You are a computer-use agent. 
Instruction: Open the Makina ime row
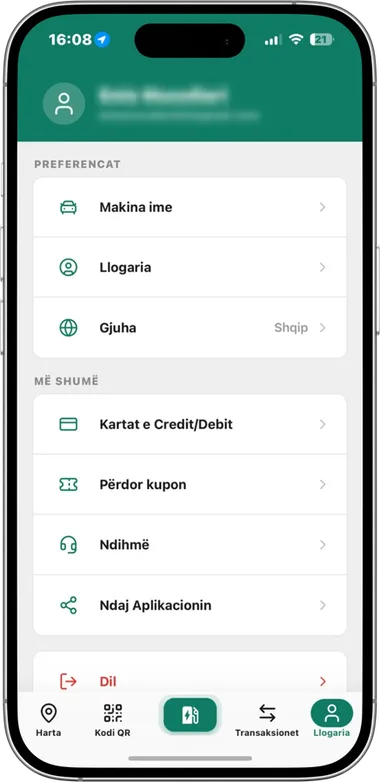(x=190, y=207)
